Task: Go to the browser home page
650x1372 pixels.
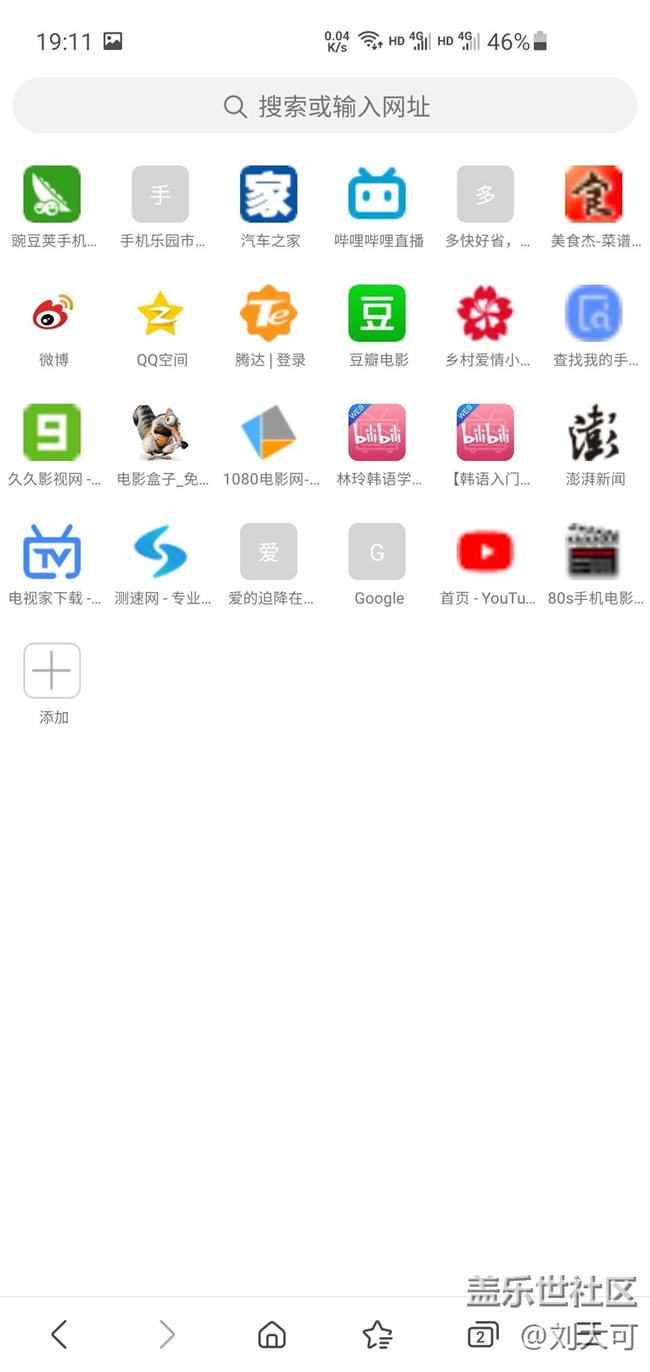Action: tap(271, 1334)
